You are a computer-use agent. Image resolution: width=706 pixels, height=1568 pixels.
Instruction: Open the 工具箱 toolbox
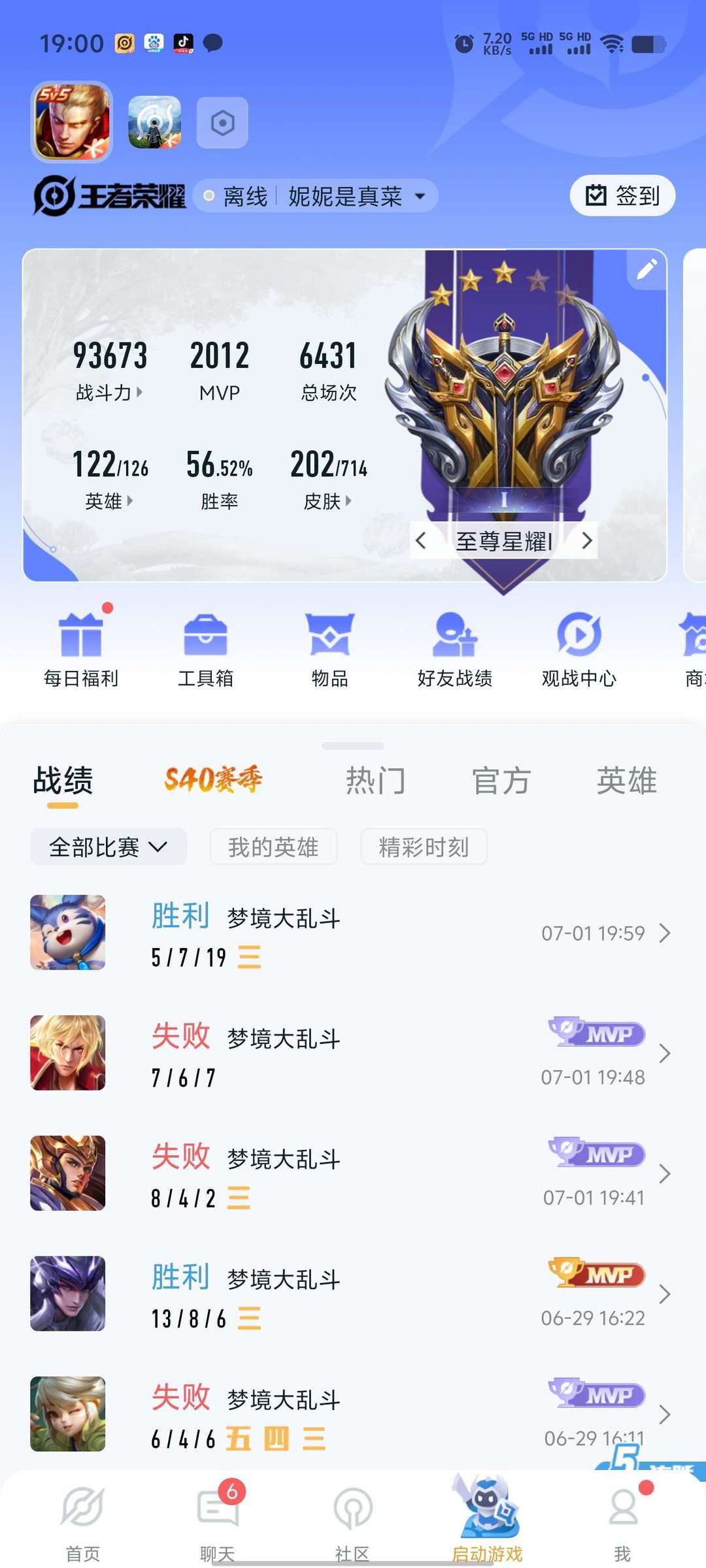(205, 649)
